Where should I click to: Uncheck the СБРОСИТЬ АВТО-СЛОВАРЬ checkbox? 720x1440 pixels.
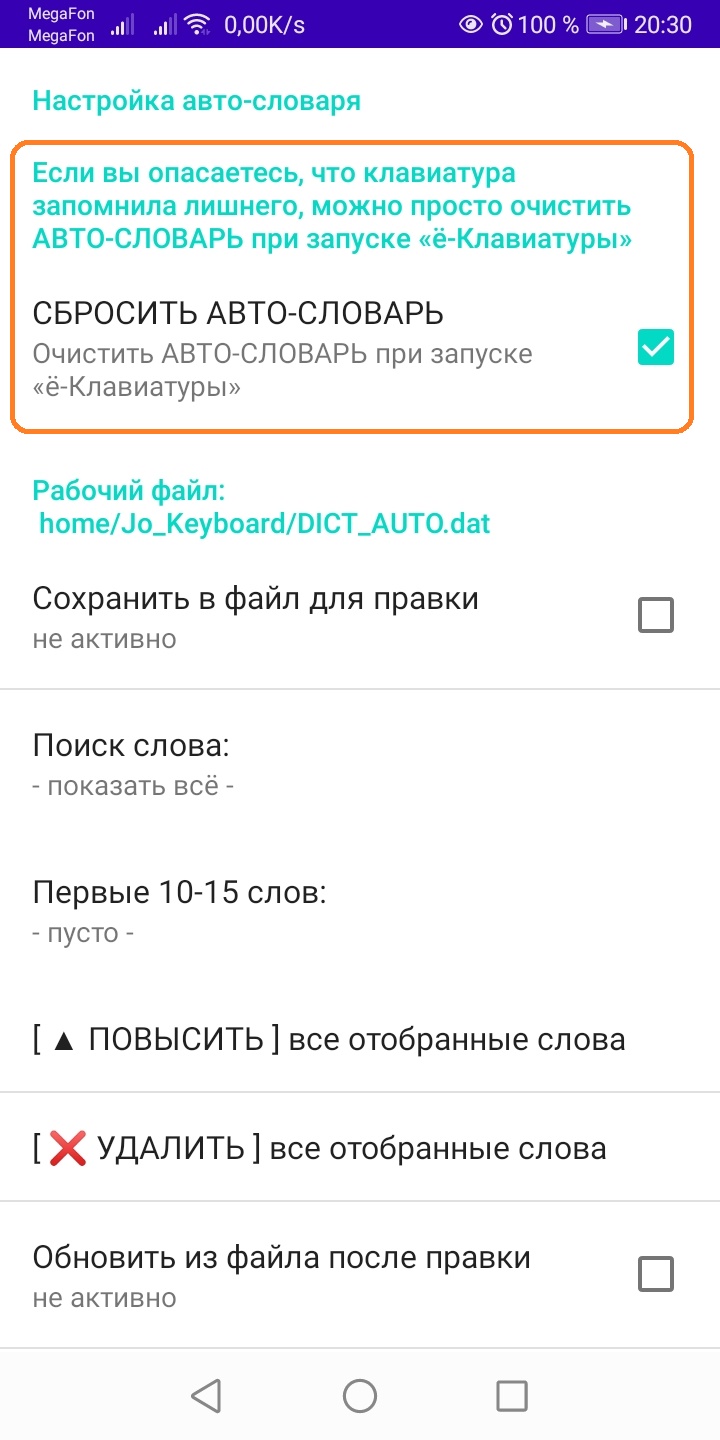(656, 348)
